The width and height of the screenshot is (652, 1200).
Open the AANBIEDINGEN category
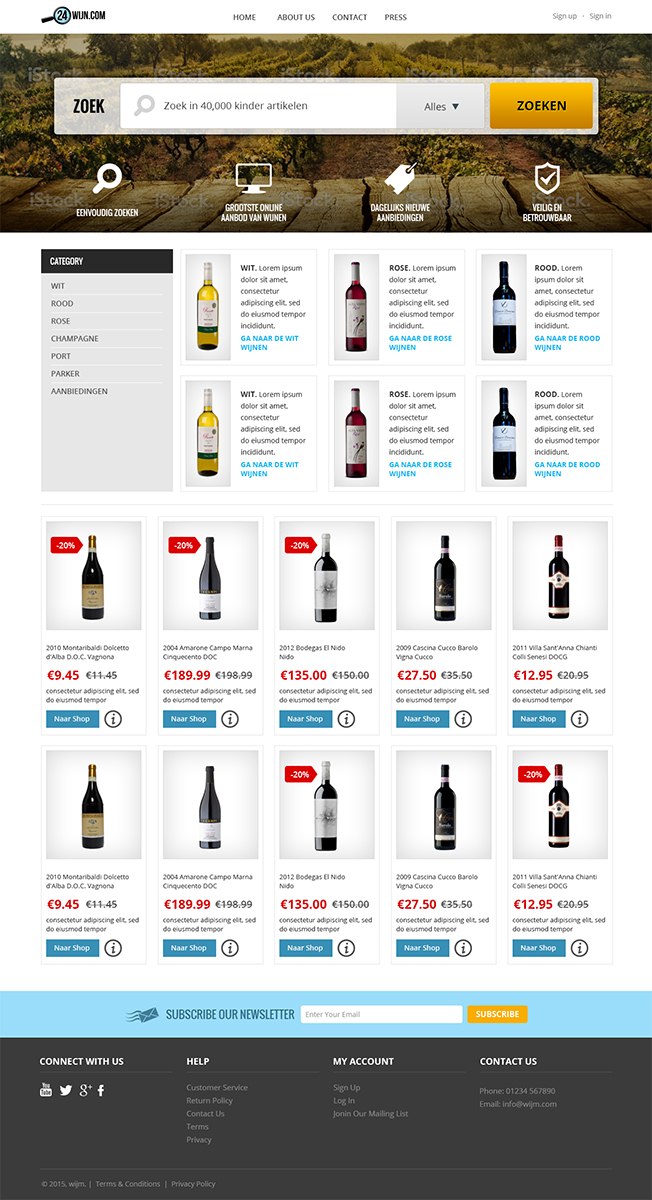click(x=79, y=391)
